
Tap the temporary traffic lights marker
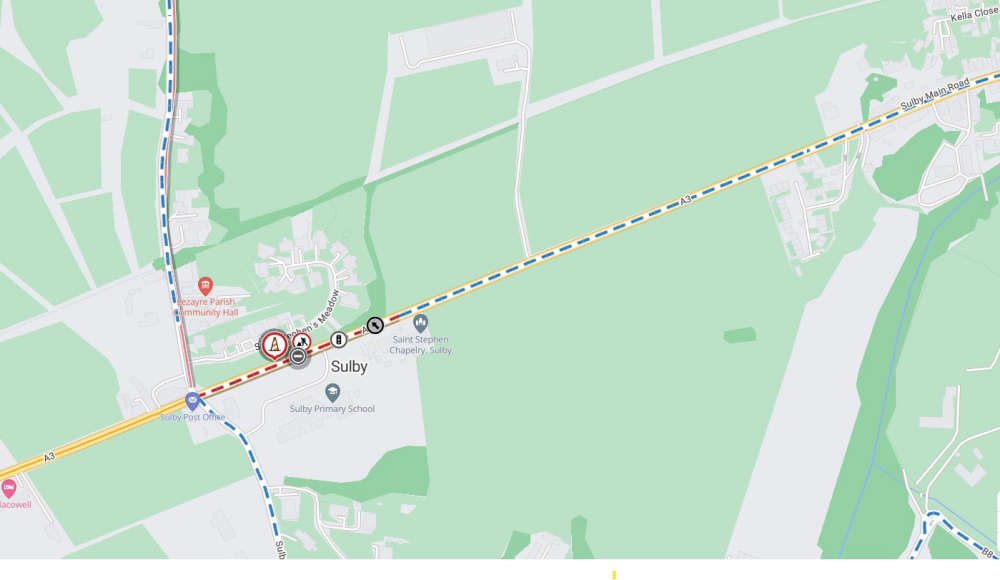pyautogui.click(x=338, y=339)
